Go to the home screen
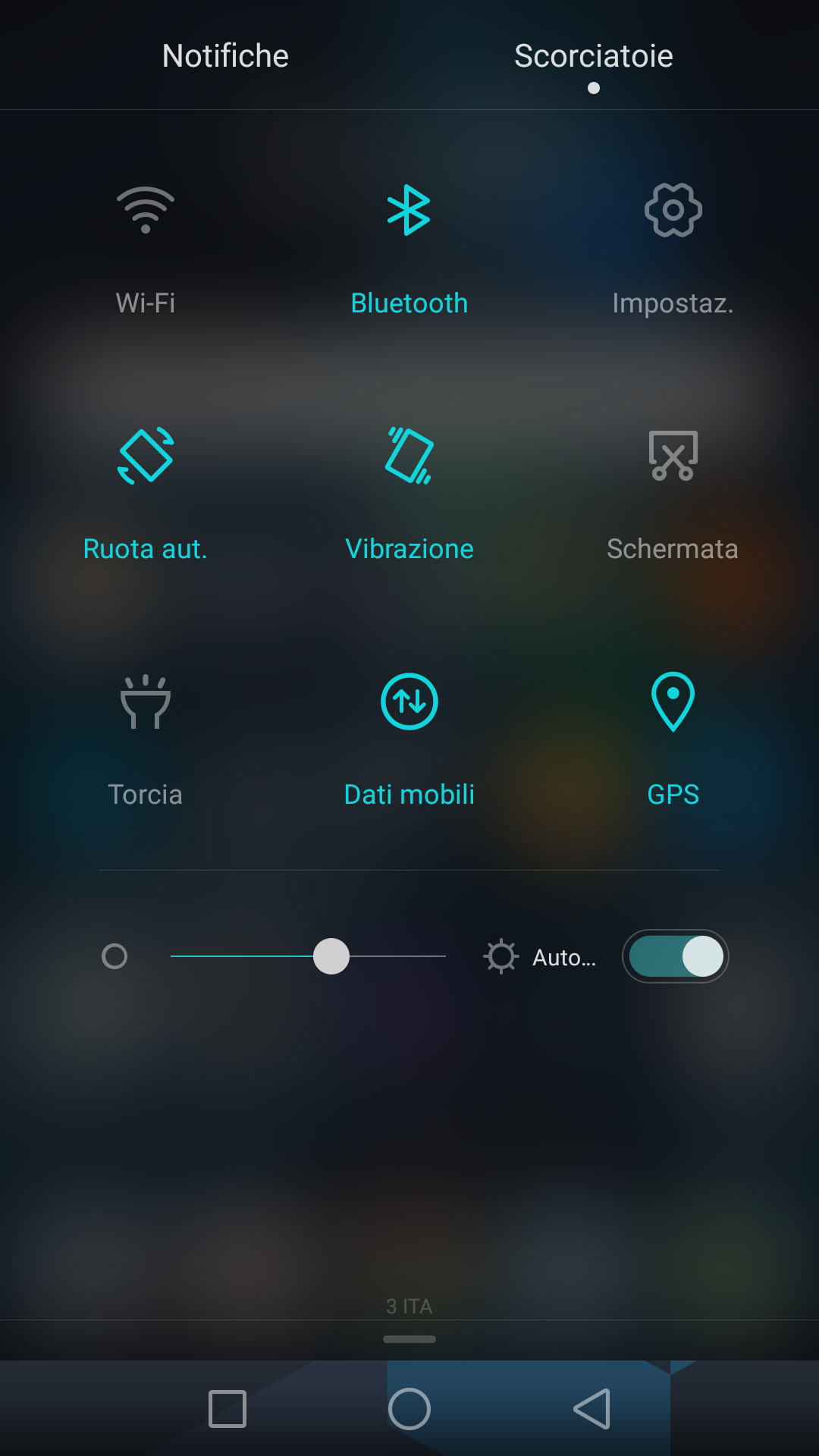Viewport: 819px width, 1456px height. tap(409, 1409)
